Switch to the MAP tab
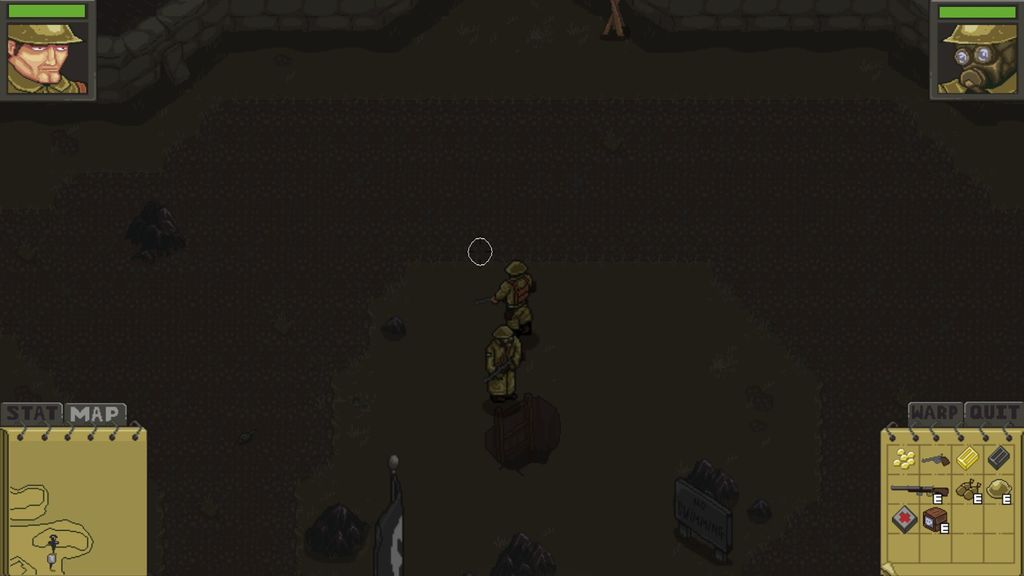This screenshot has height=576, width=1024. 95,414
